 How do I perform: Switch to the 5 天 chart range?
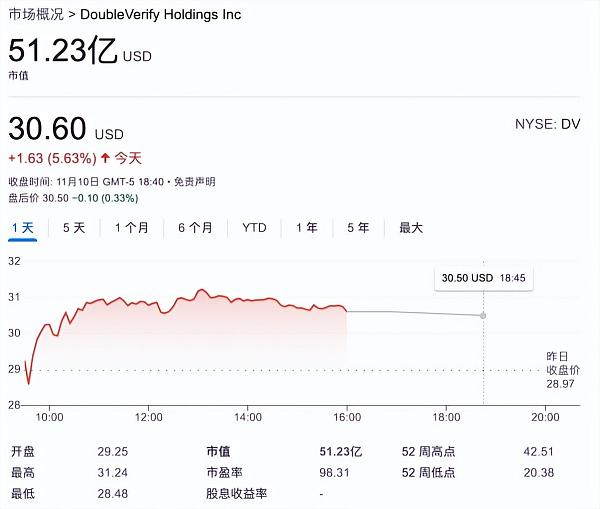74,228
